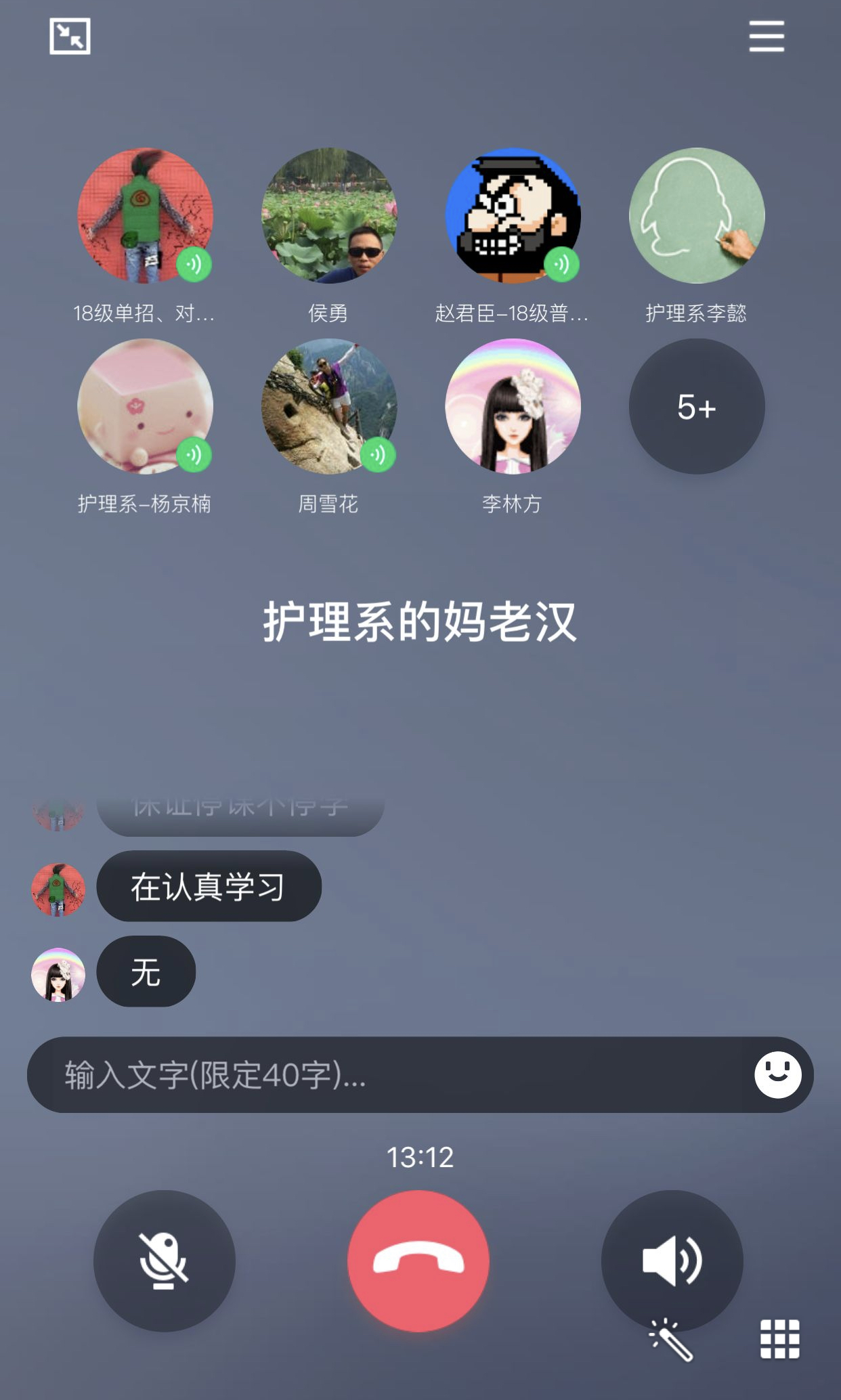Hang up the group call
This screenshot has height=1400, width=841.
coord(418,1261)
